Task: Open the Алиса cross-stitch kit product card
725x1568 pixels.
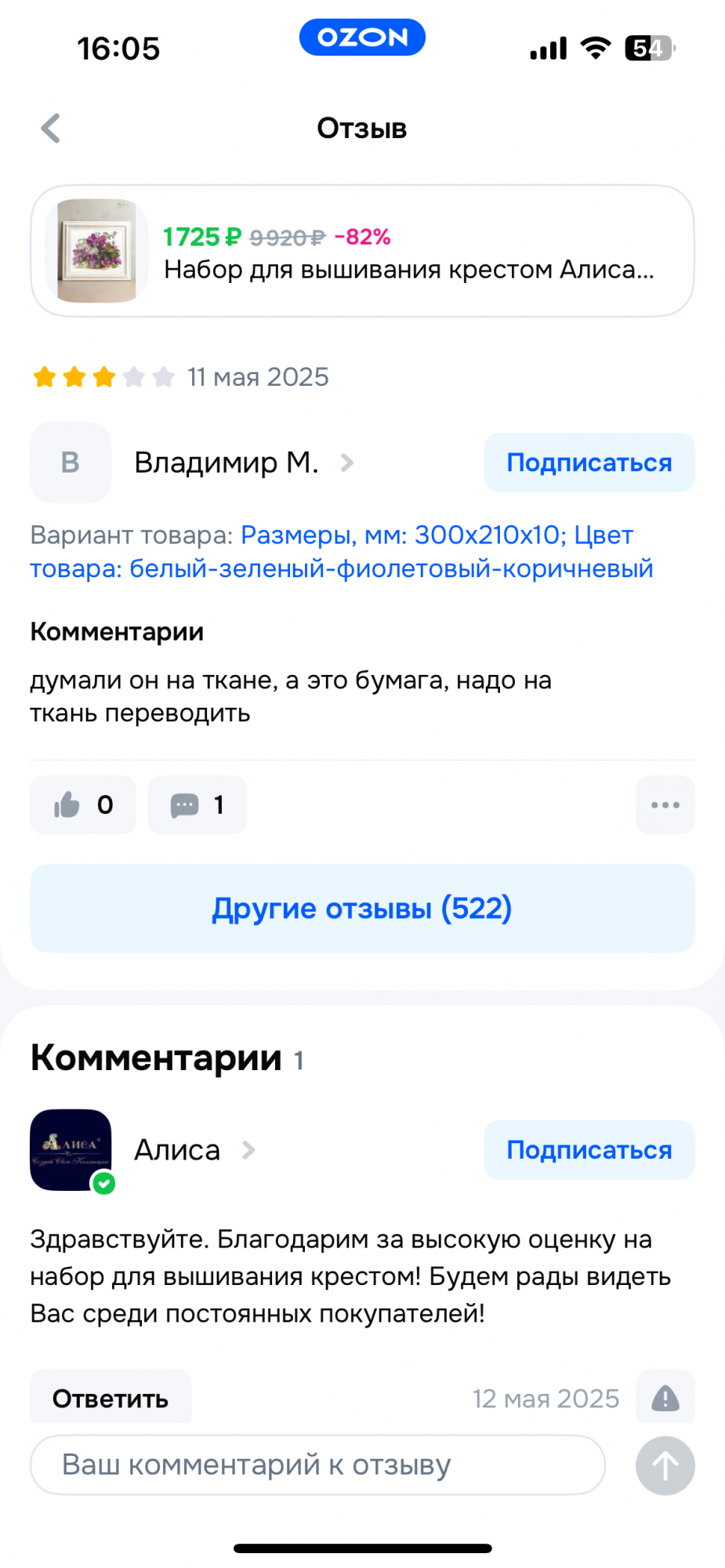Action: (x=362, y=251)
